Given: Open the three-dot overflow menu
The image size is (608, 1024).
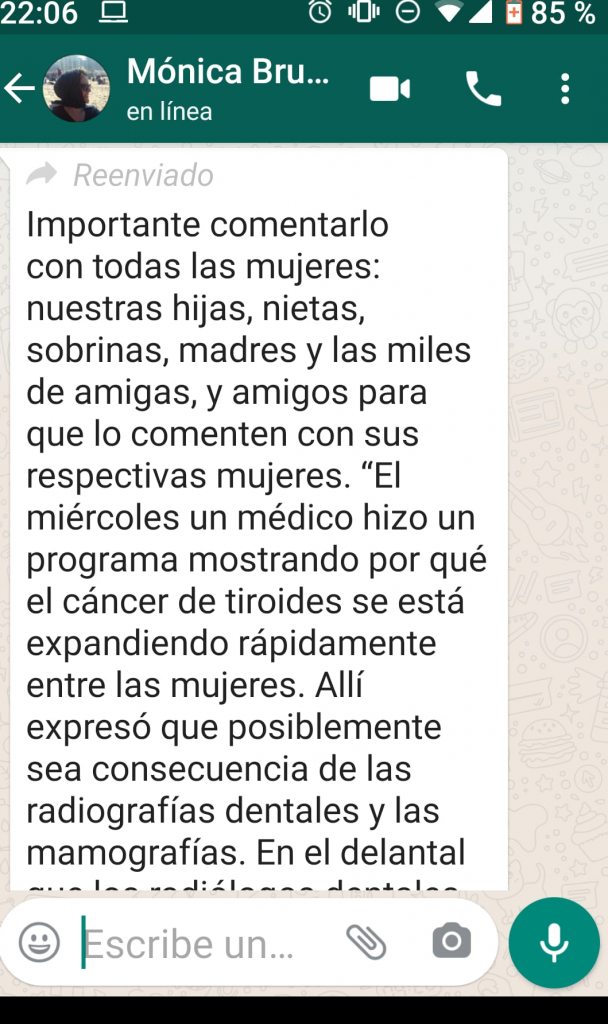Looking at the screenshot, I should [x=565, y=89].
